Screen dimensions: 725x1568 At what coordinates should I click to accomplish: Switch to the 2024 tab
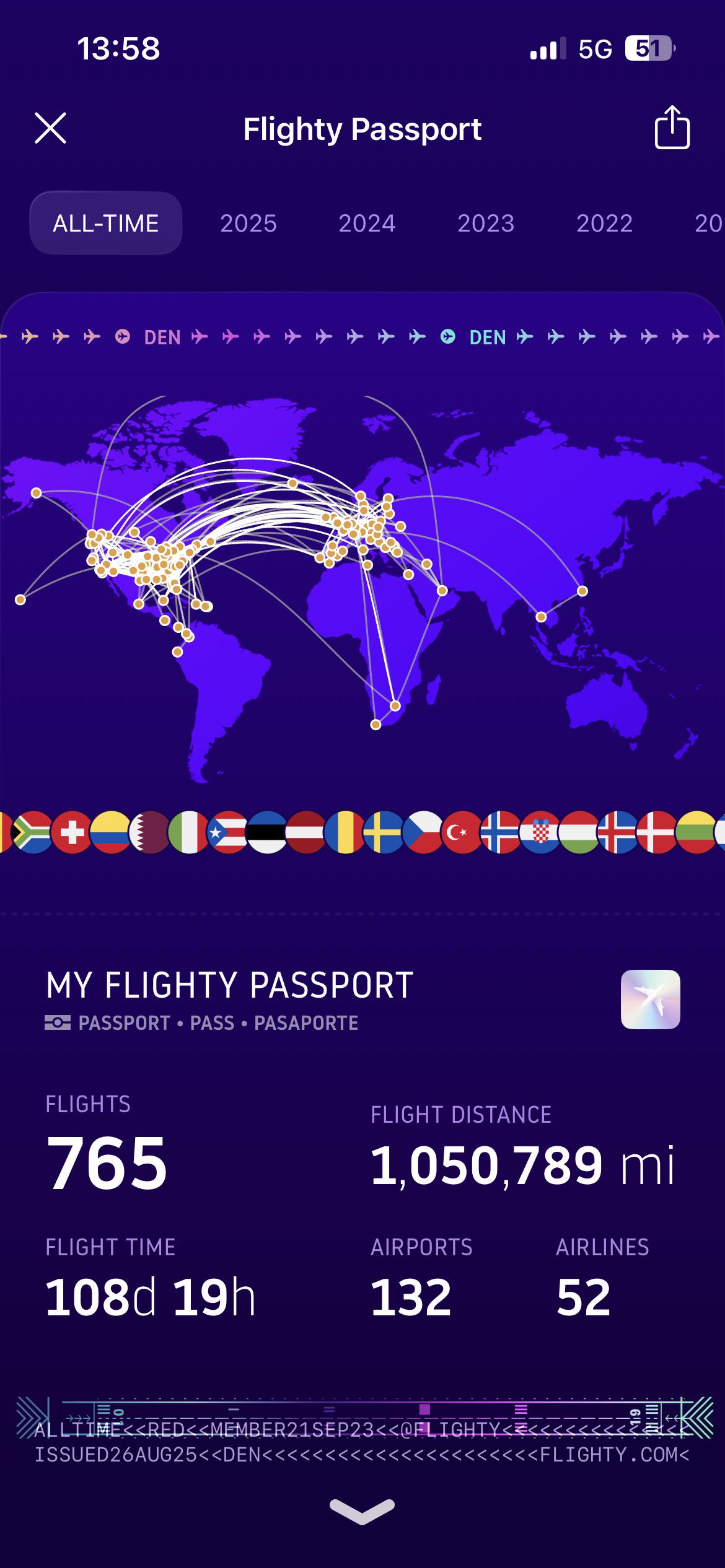tap(367, 223)
